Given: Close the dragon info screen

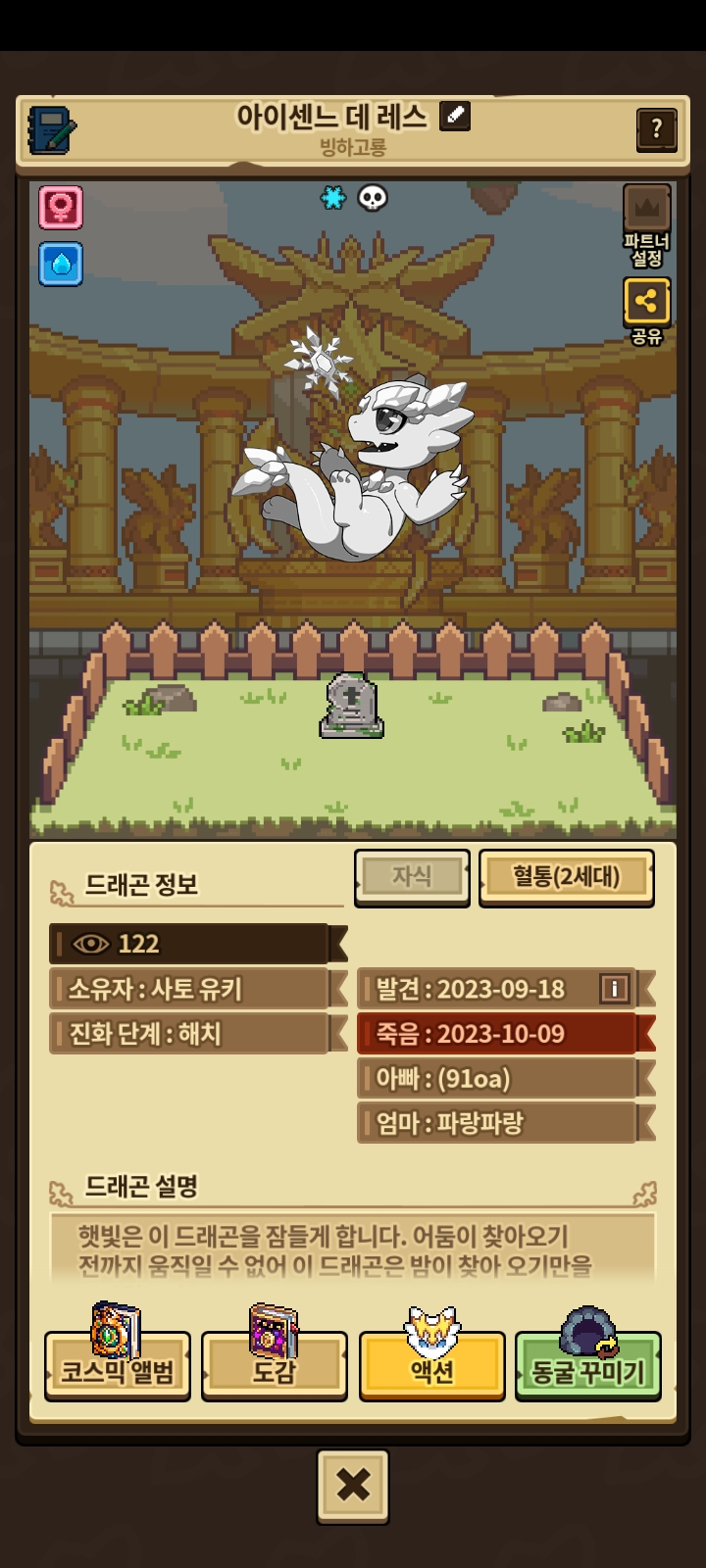Looking at the screenshot, I should point(353,1486).
